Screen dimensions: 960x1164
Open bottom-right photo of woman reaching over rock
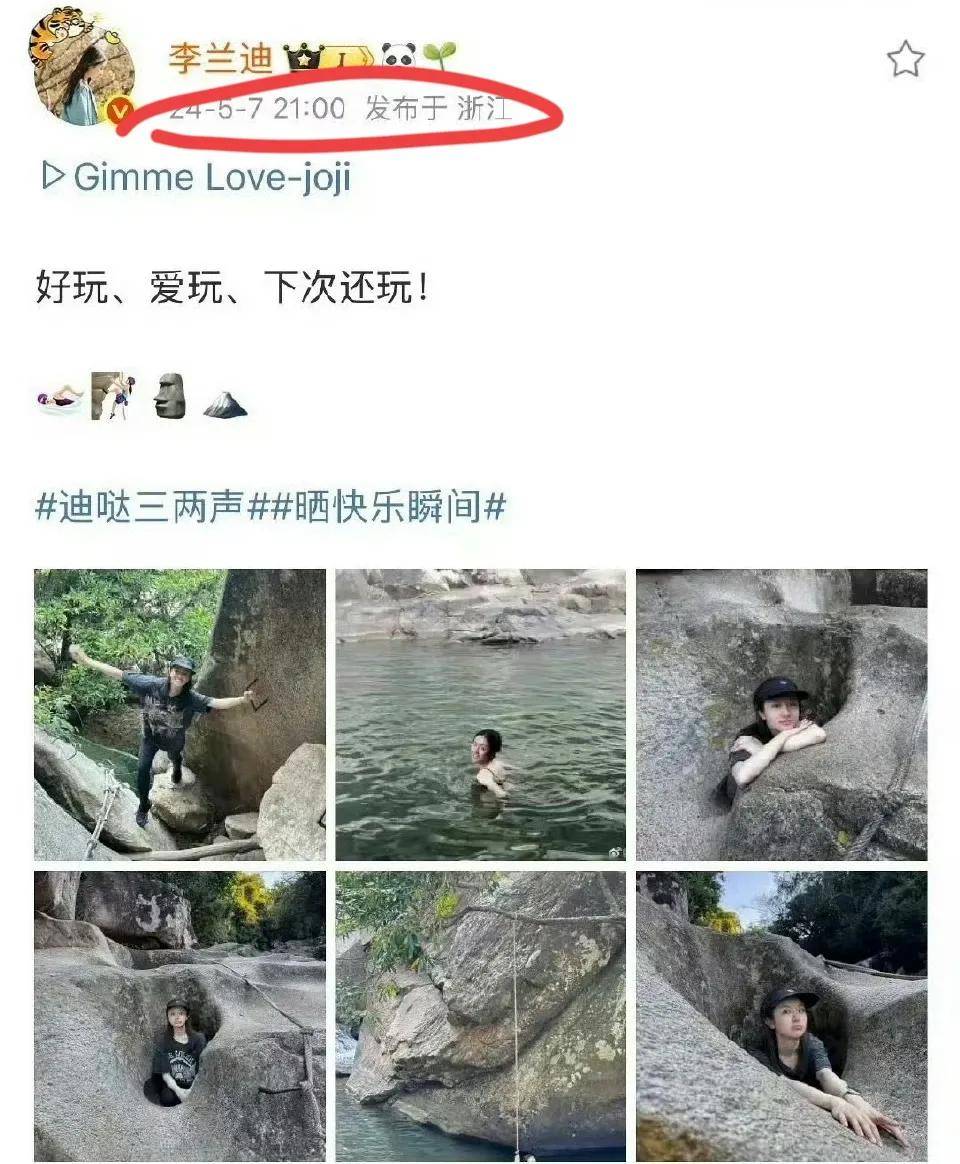coord(782,1016)
